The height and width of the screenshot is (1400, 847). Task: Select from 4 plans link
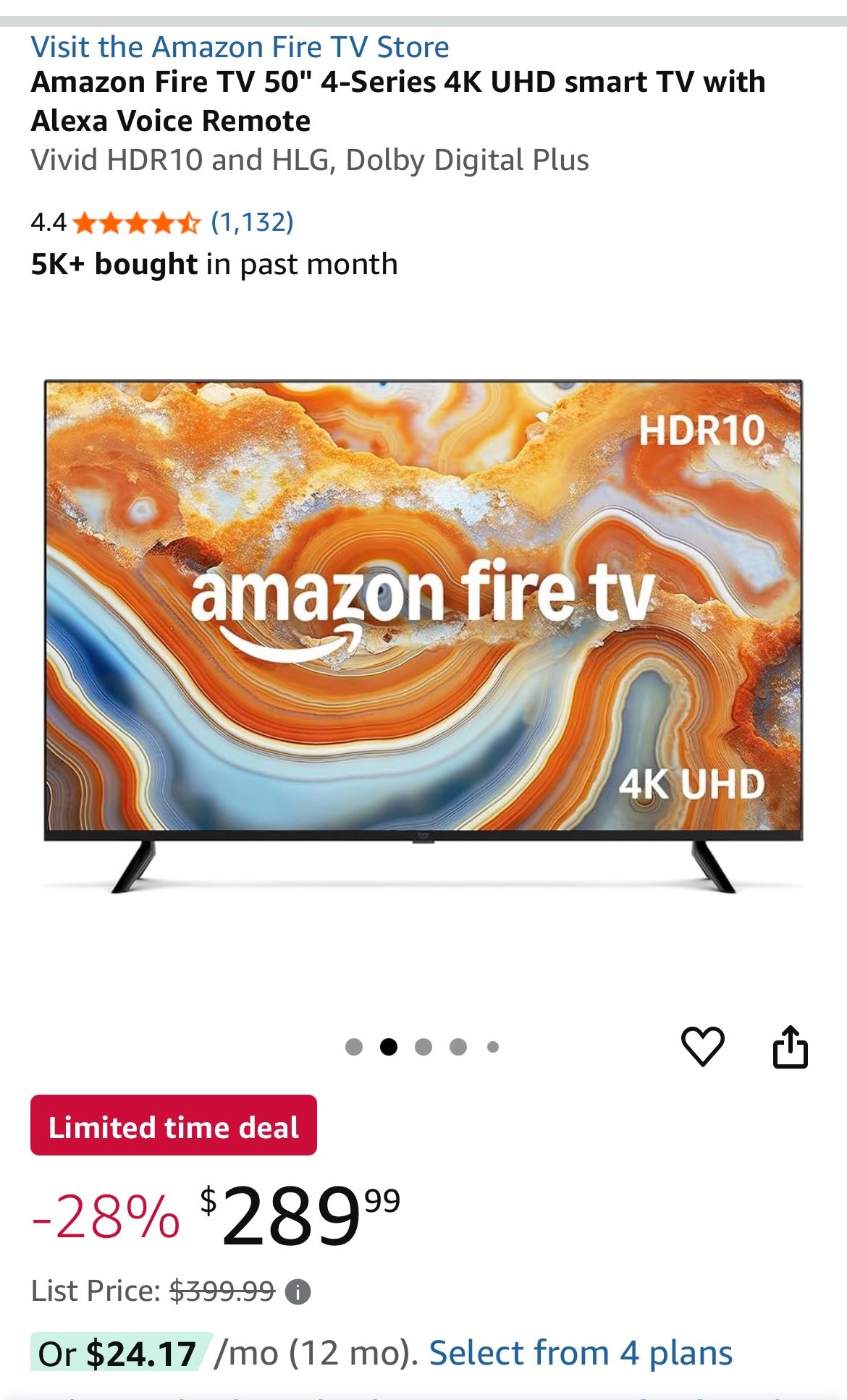[581, 1353]
